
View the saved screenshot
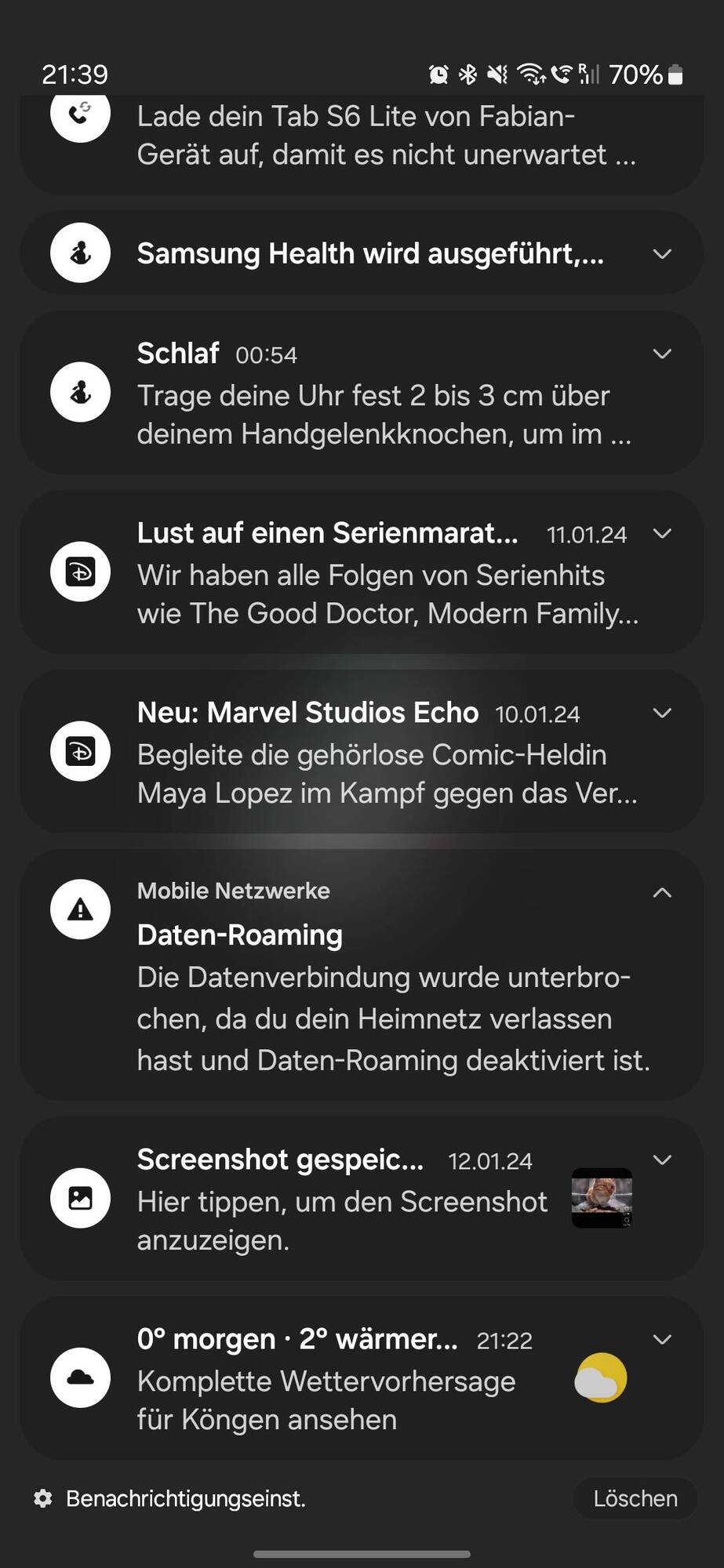pyautogui.click(x=342, y=1220)
